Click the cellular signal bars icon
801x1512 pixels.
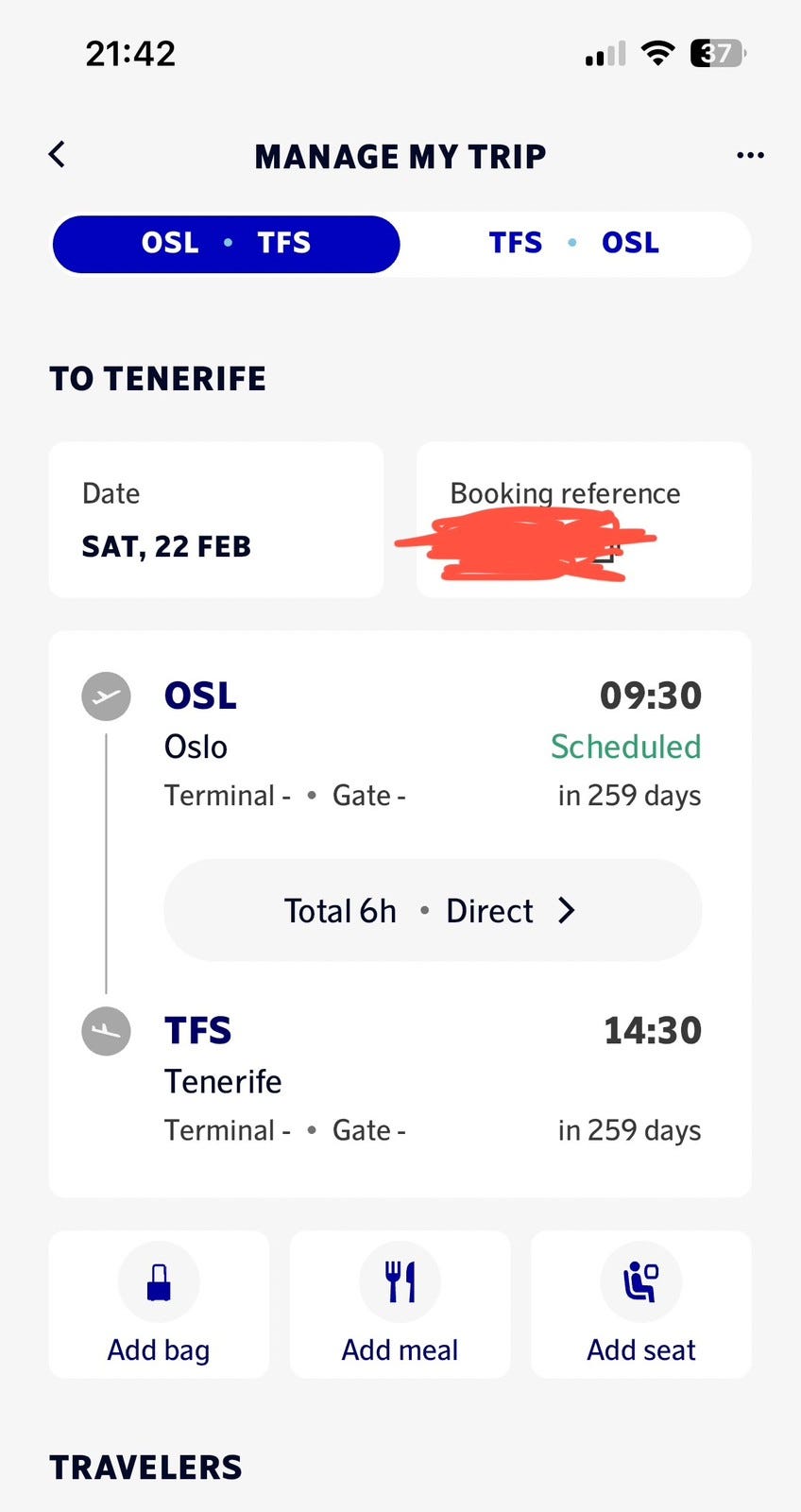tap(603, 54)
